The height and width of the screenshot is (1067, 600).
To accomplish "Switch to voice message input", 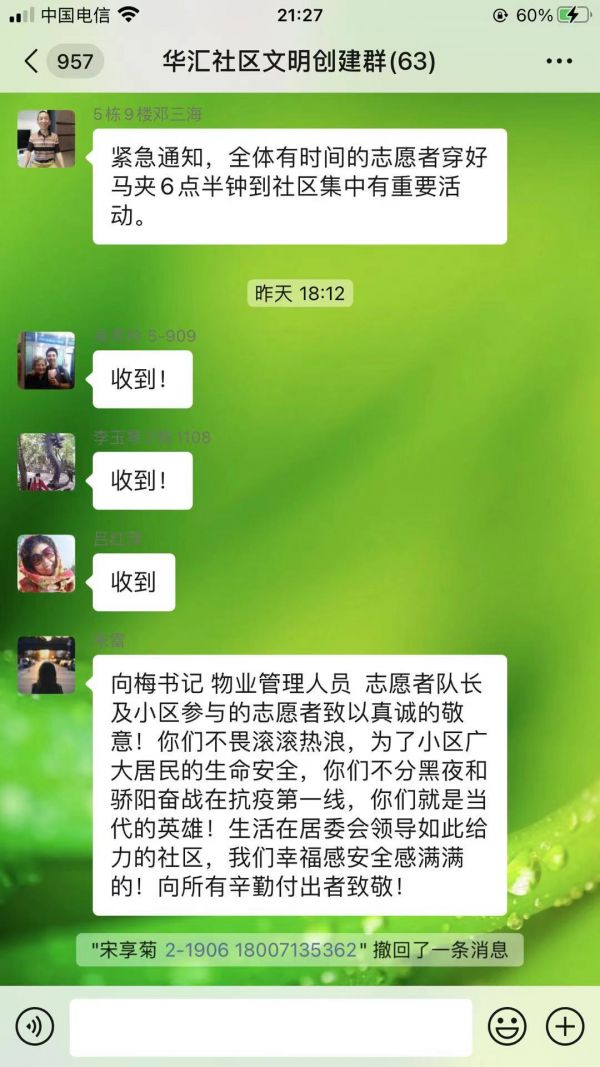I will coord(34,1026).
